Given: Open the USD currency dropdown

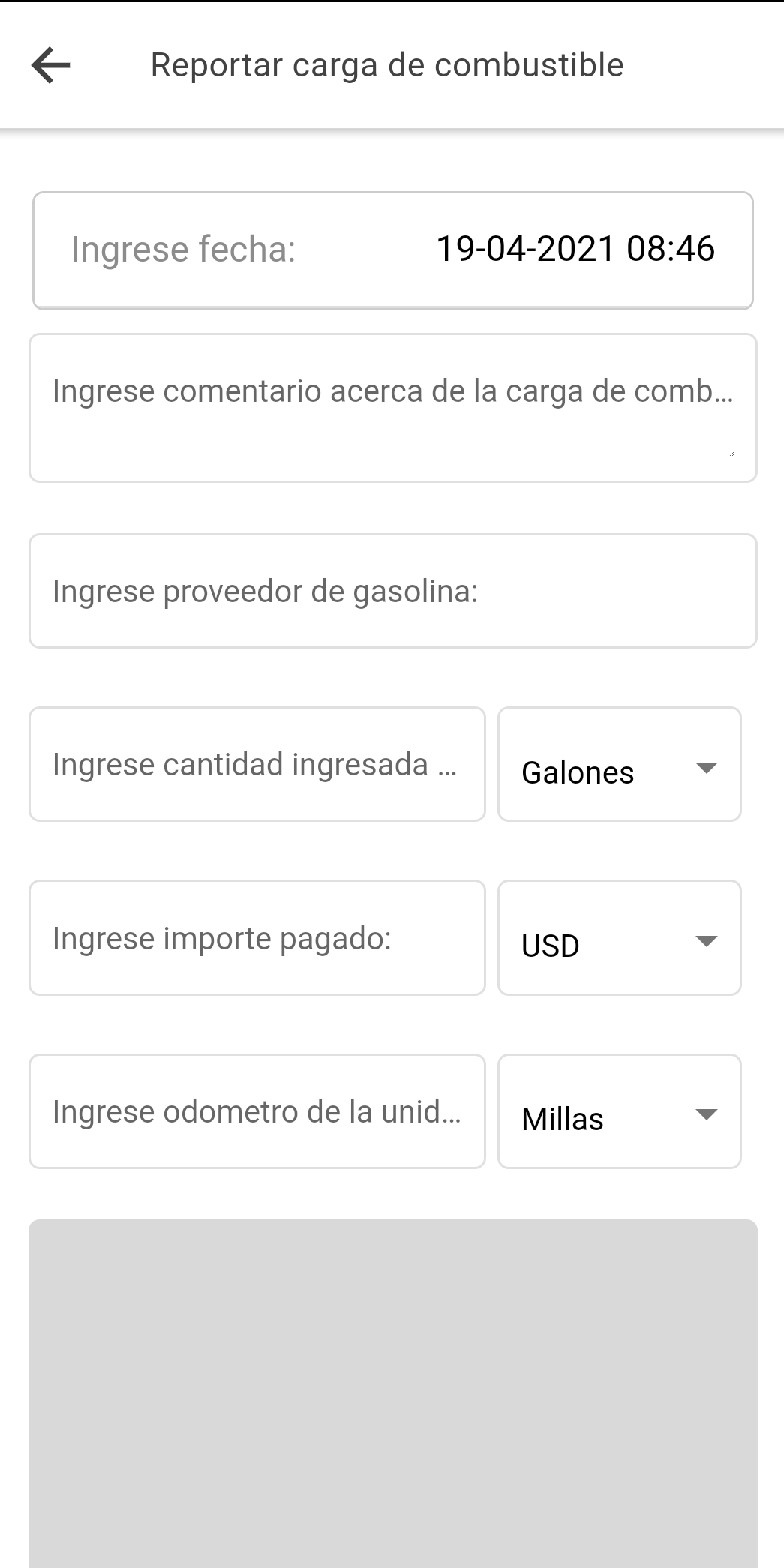Looking at the screenshot, I should [x=619, y=938].
